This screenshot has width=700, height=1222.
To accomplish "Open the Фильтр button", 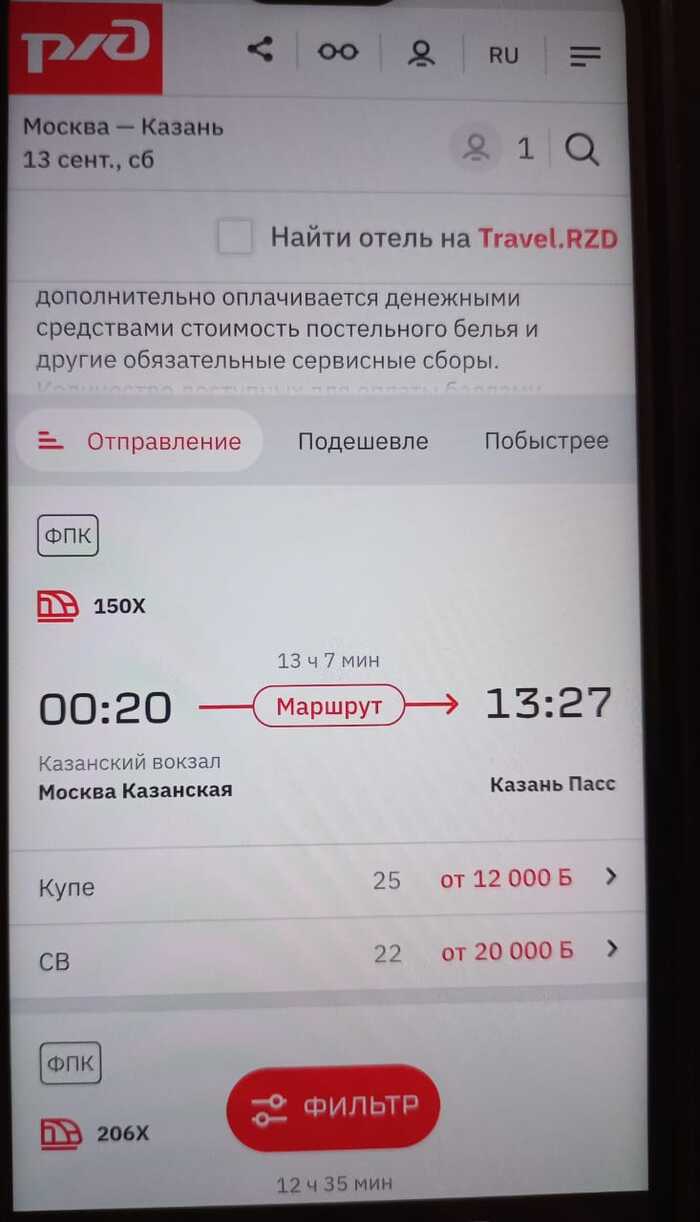I will (x=333, y=1107).
